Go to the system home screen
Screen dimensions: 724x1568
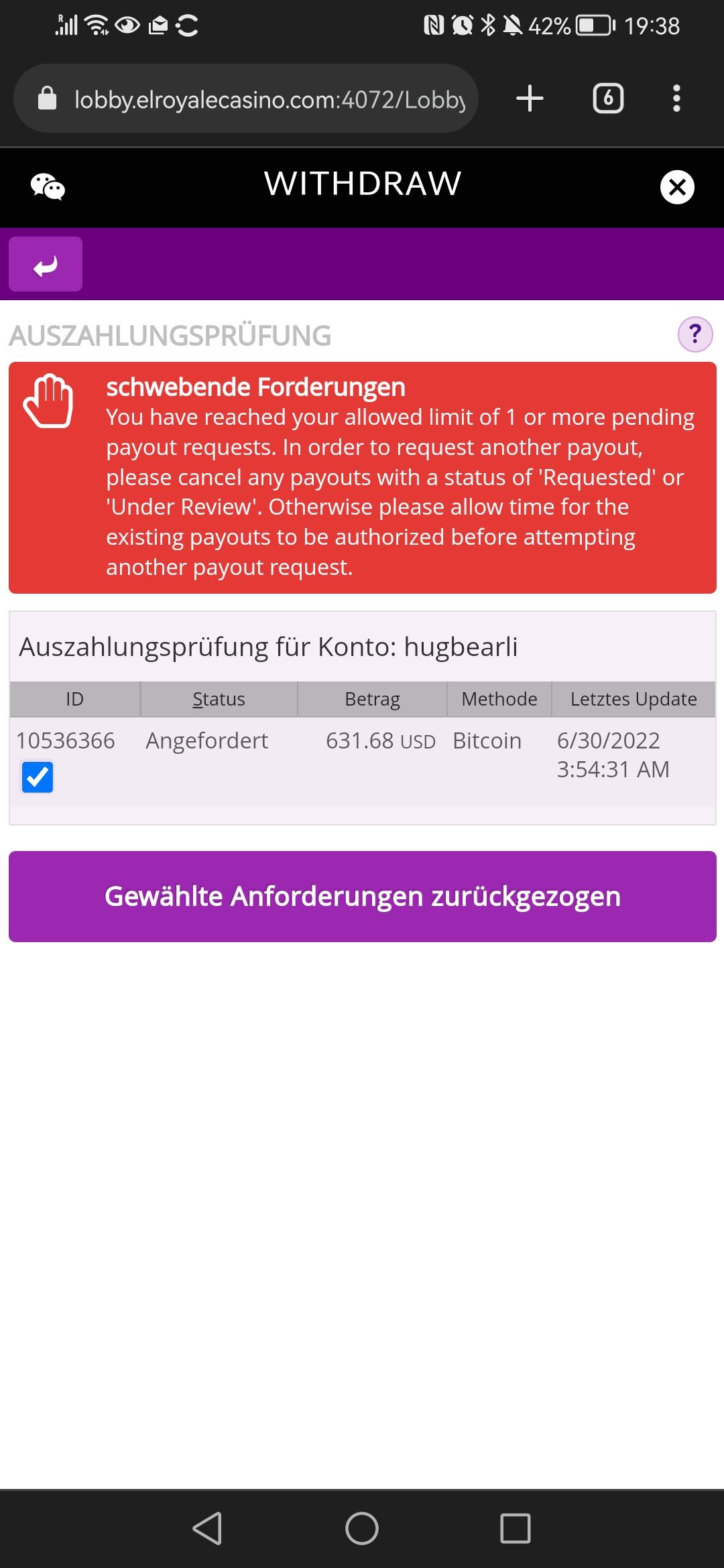click(x=362, y=1528)
